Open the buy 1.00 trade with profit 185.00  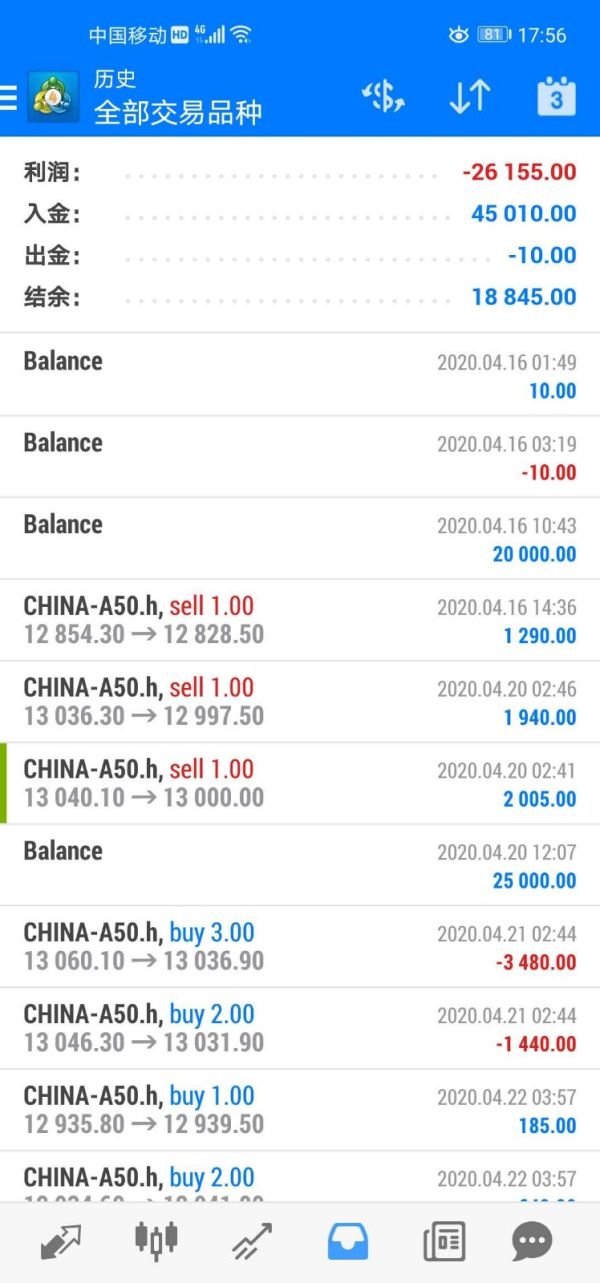300,1111
